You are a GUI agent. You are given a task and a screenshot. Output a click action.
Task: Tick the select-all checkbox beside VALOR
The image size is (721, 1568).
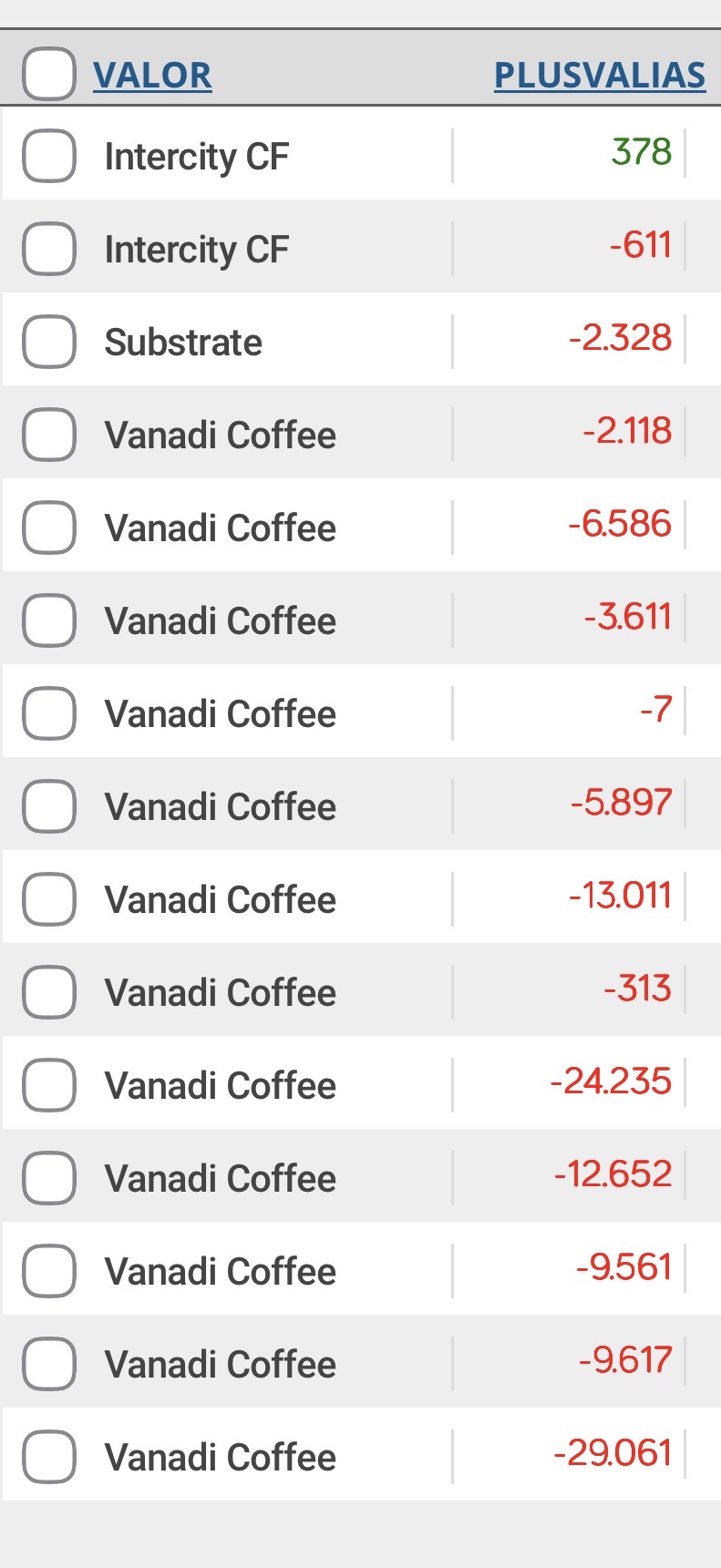pyautogui.click(x=49, y=74)
